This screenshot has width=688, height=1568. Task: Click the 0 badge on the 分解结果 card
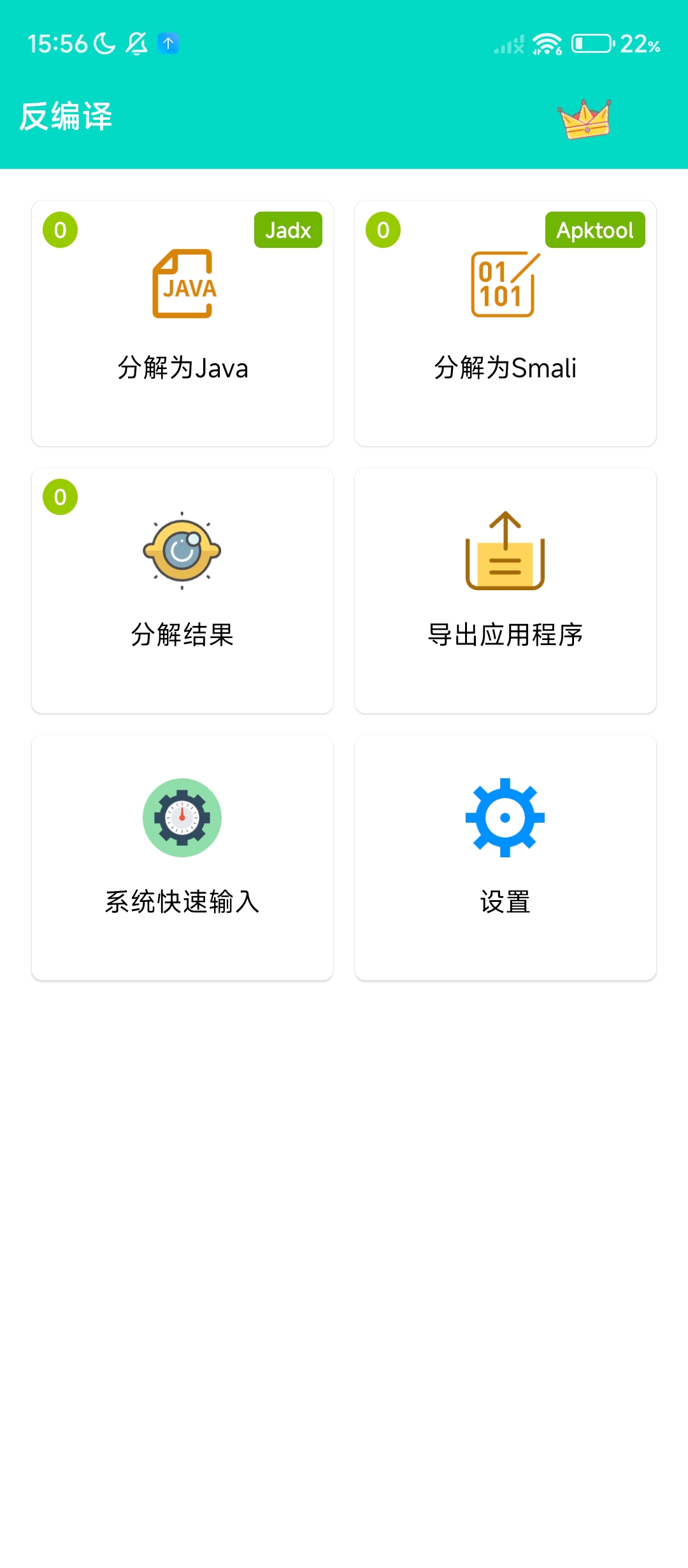[60, 497]
